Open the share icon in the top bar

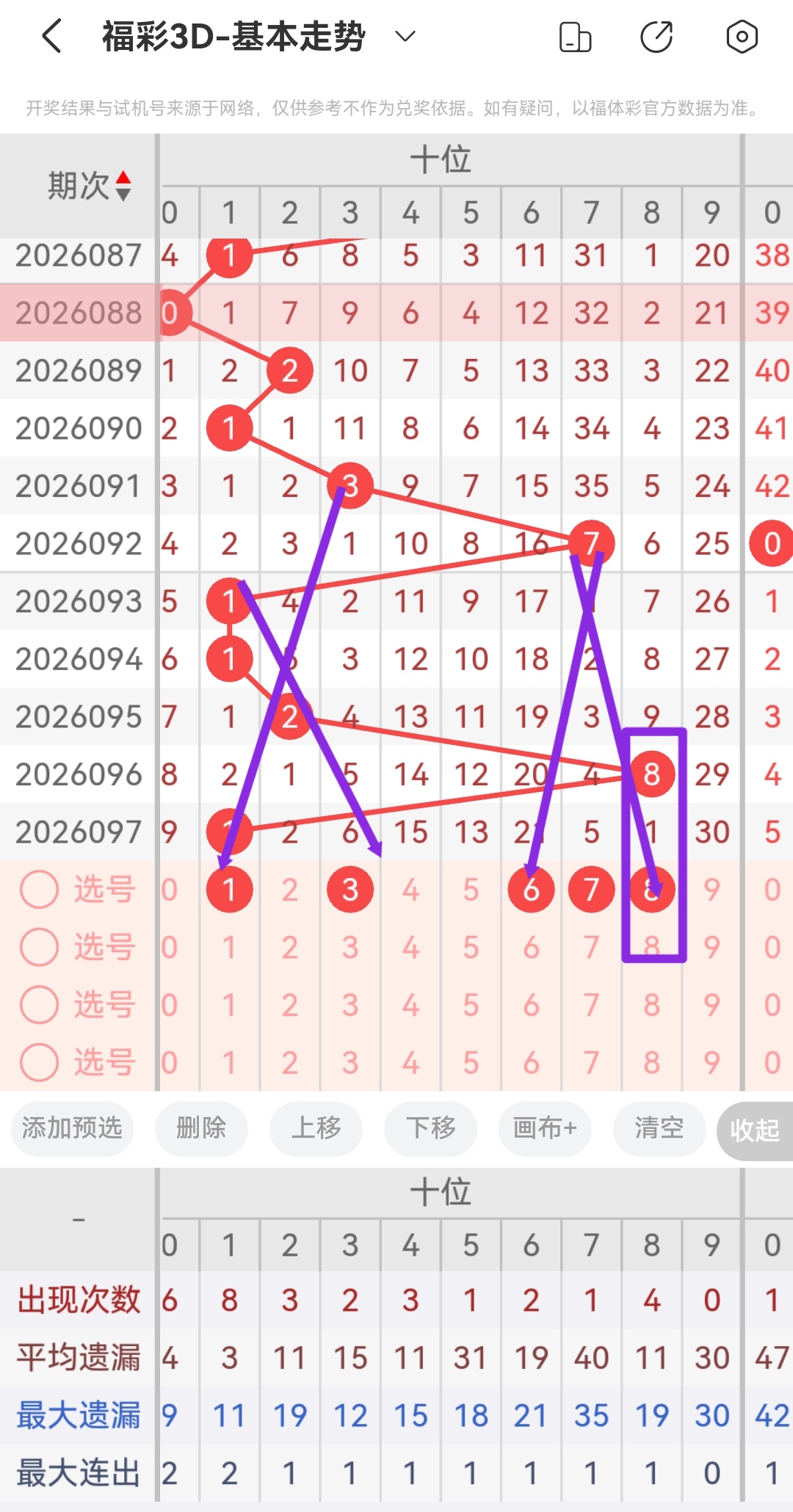[x=656, y=36]
